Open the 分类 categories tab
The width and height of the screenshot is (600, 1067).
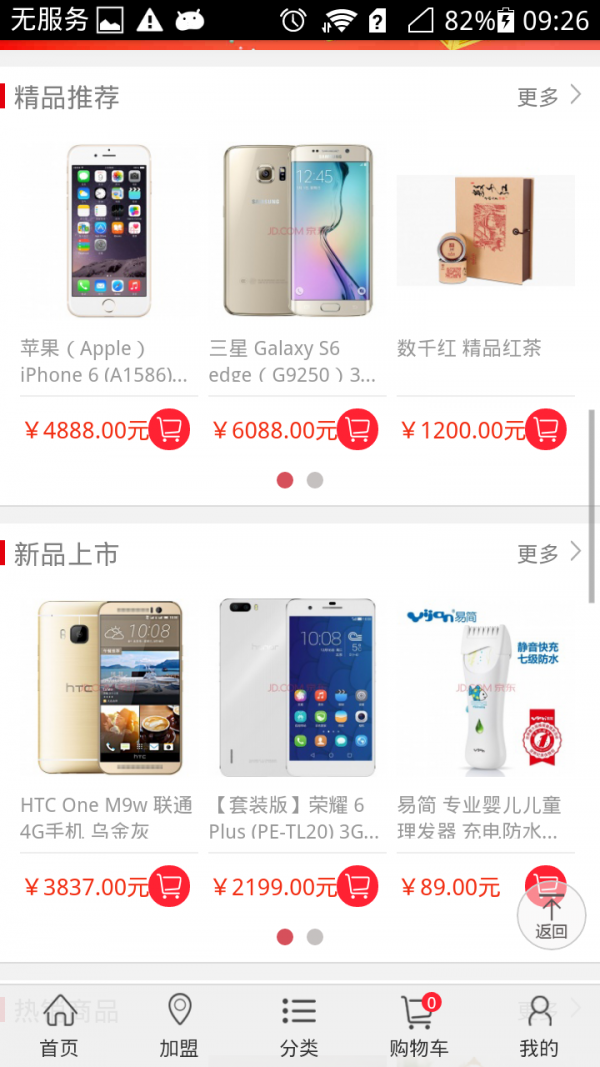[299, 1026]
